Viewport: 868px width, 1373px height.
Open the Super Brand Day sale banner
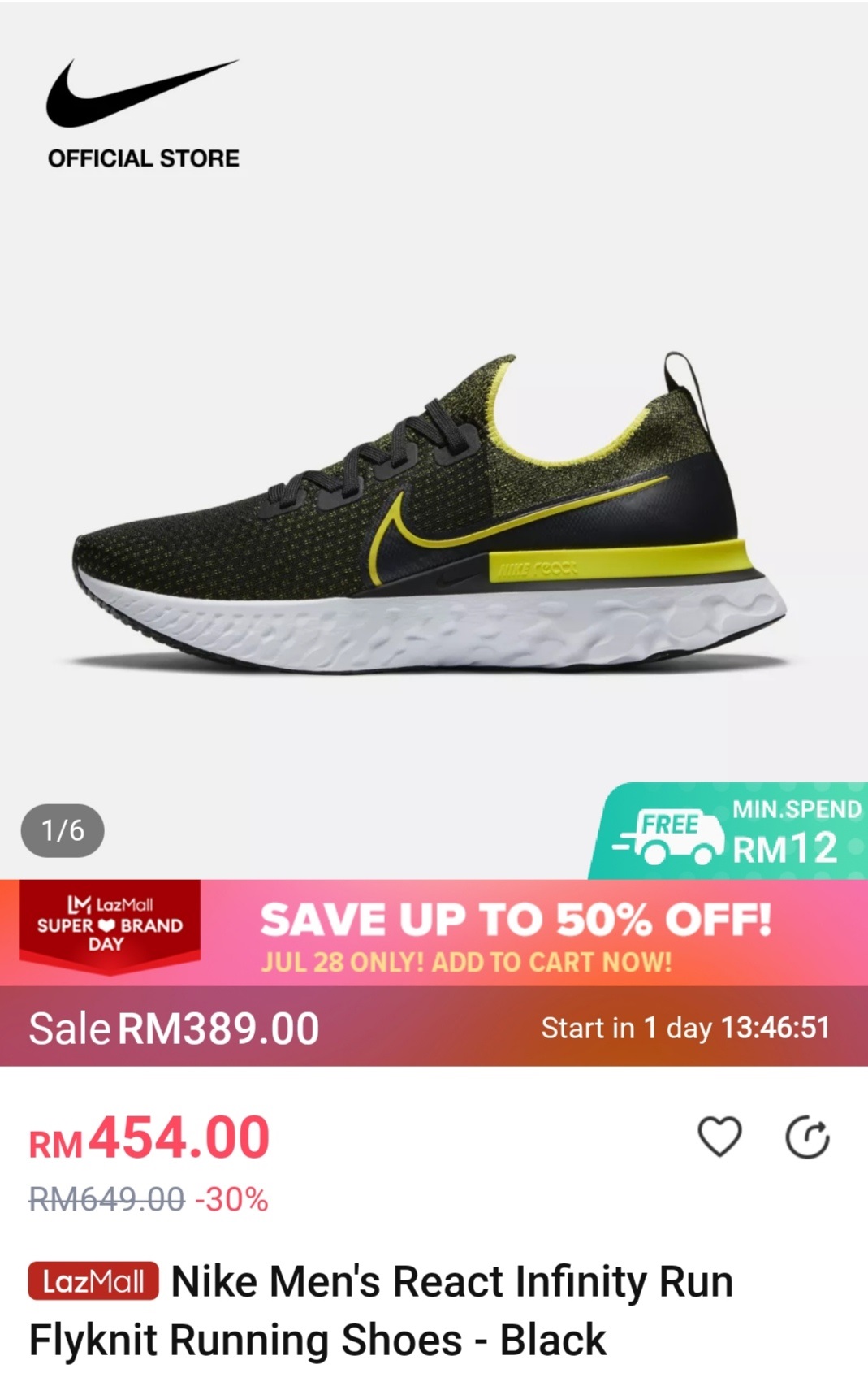tap(434, 933)
